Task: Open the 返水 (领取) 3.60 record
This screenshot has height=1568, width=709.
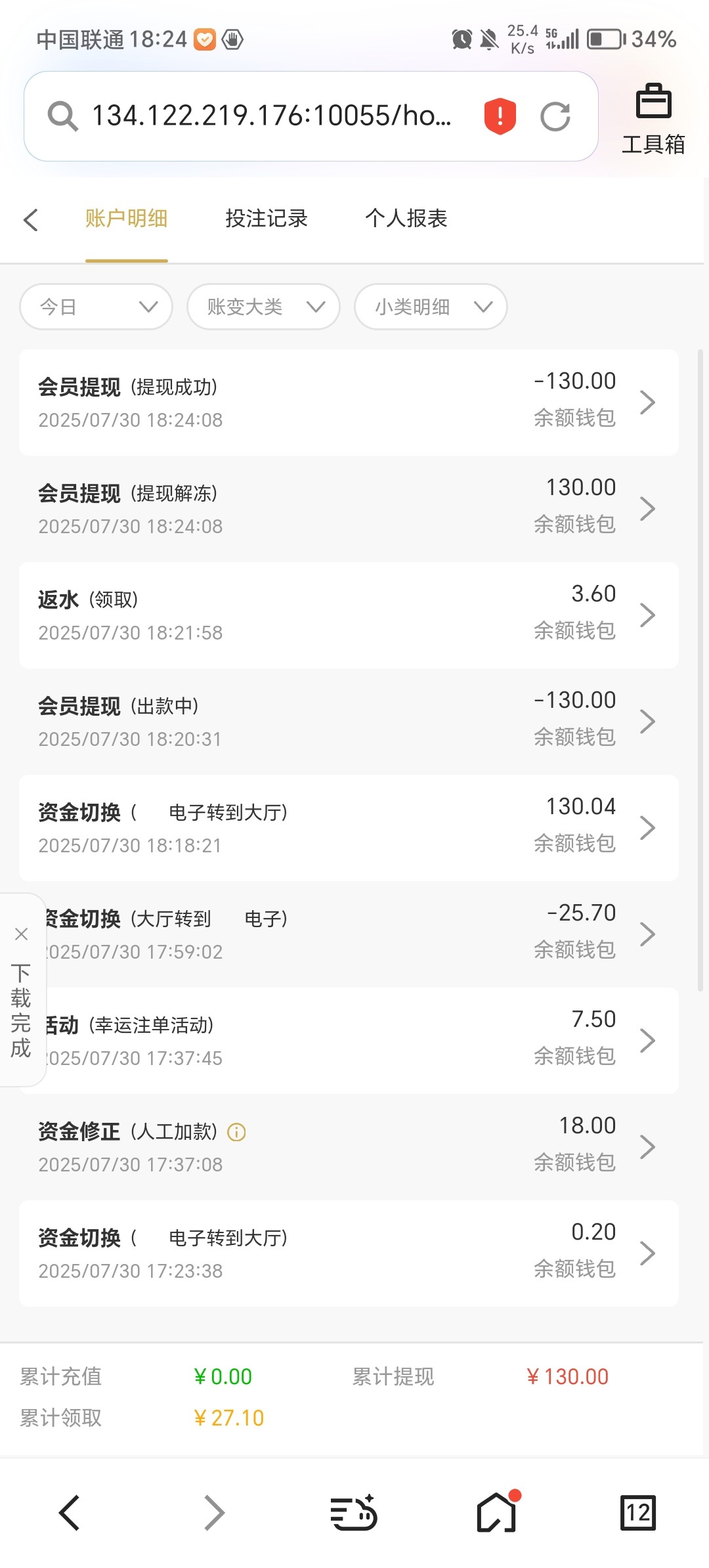Action: point(348,615)
